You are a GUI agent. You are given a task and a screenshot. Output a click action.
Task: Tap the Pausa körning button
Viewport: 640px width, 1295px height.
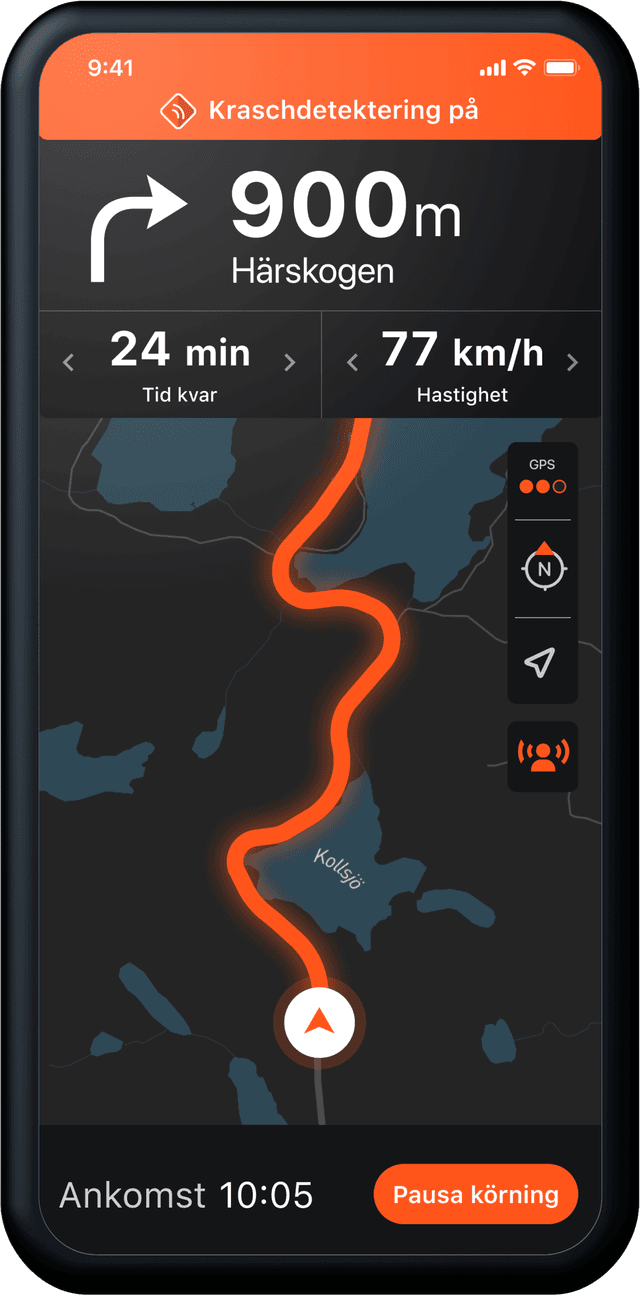point(475,1194)
